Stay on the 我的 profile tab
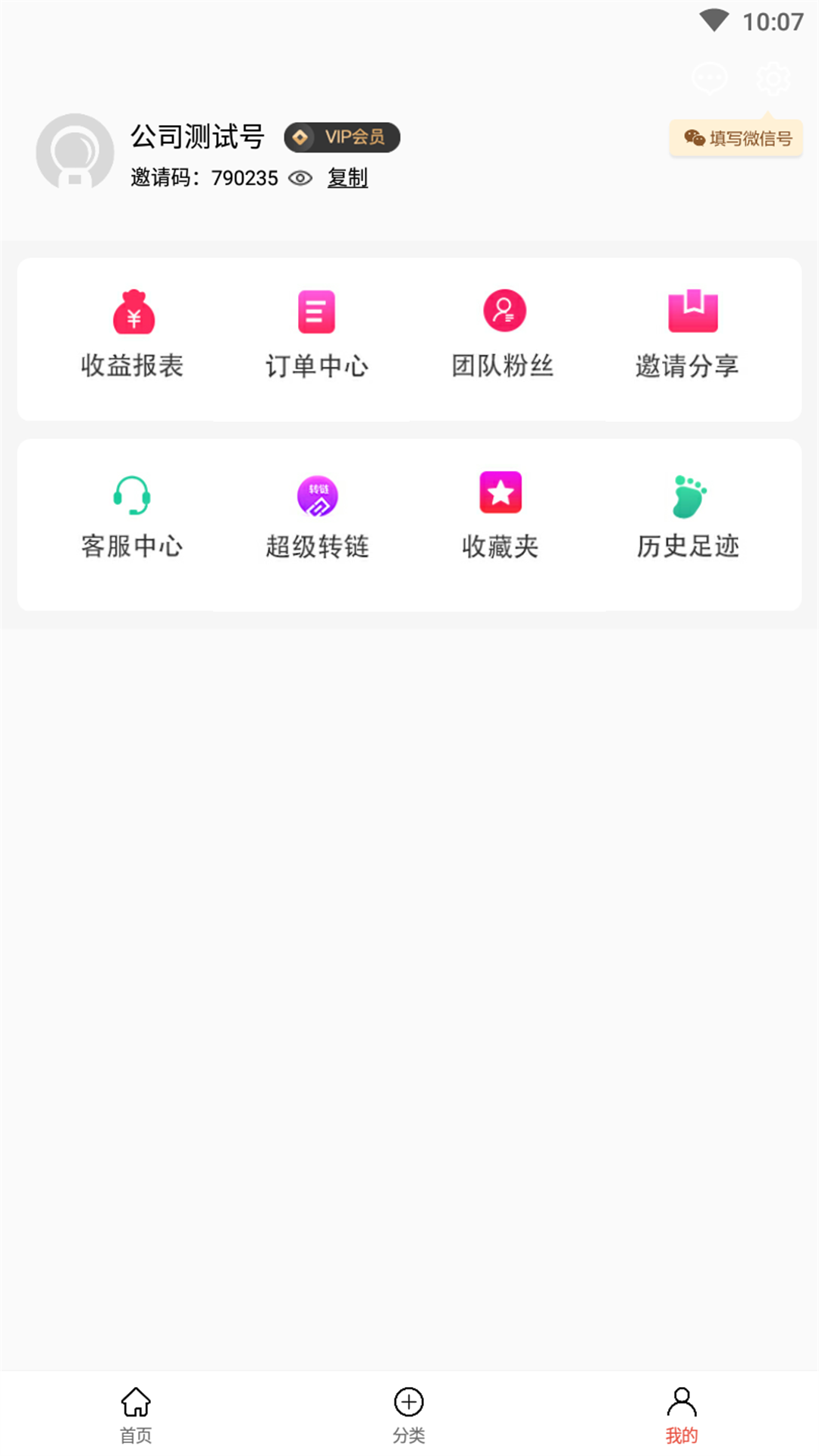 681,1414
